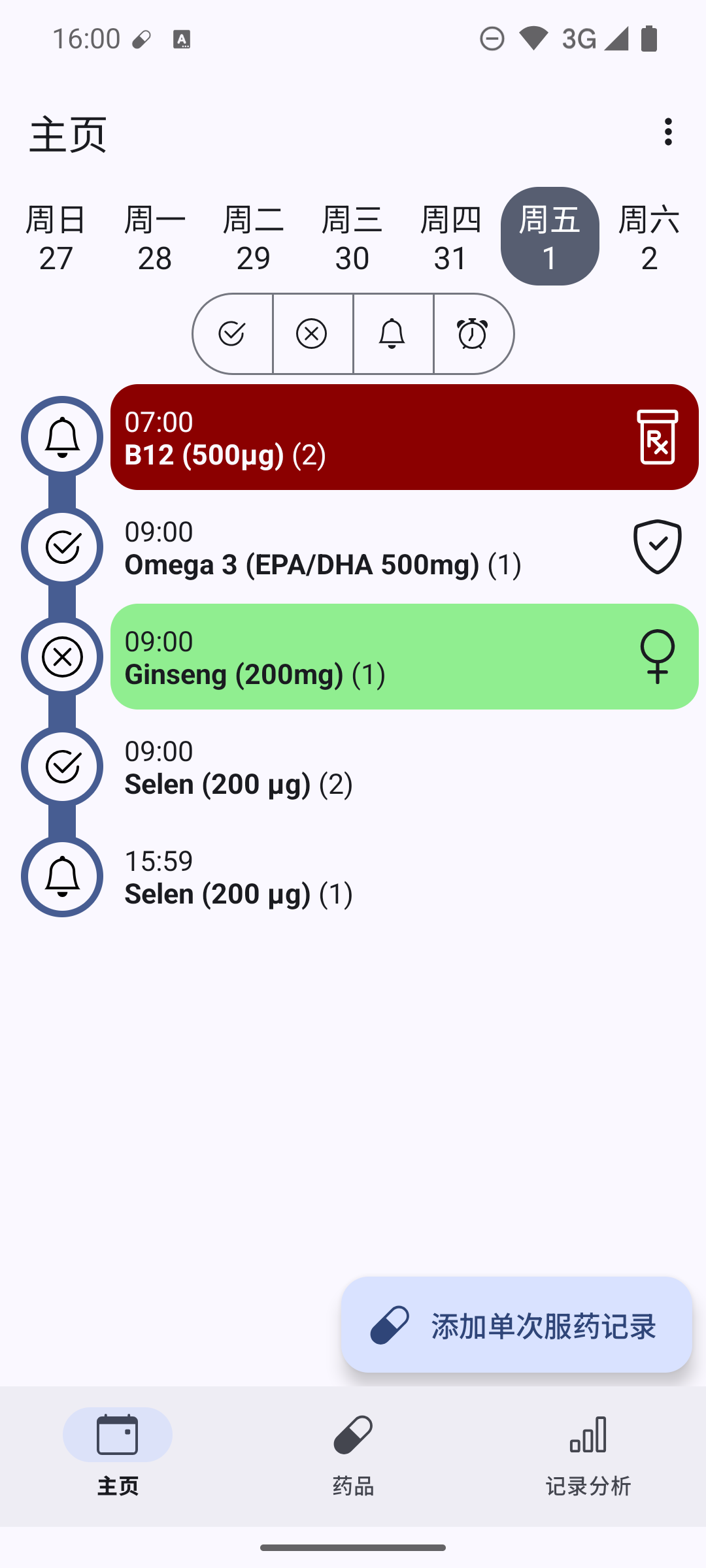Open the overflow menu

pos(667,132)
